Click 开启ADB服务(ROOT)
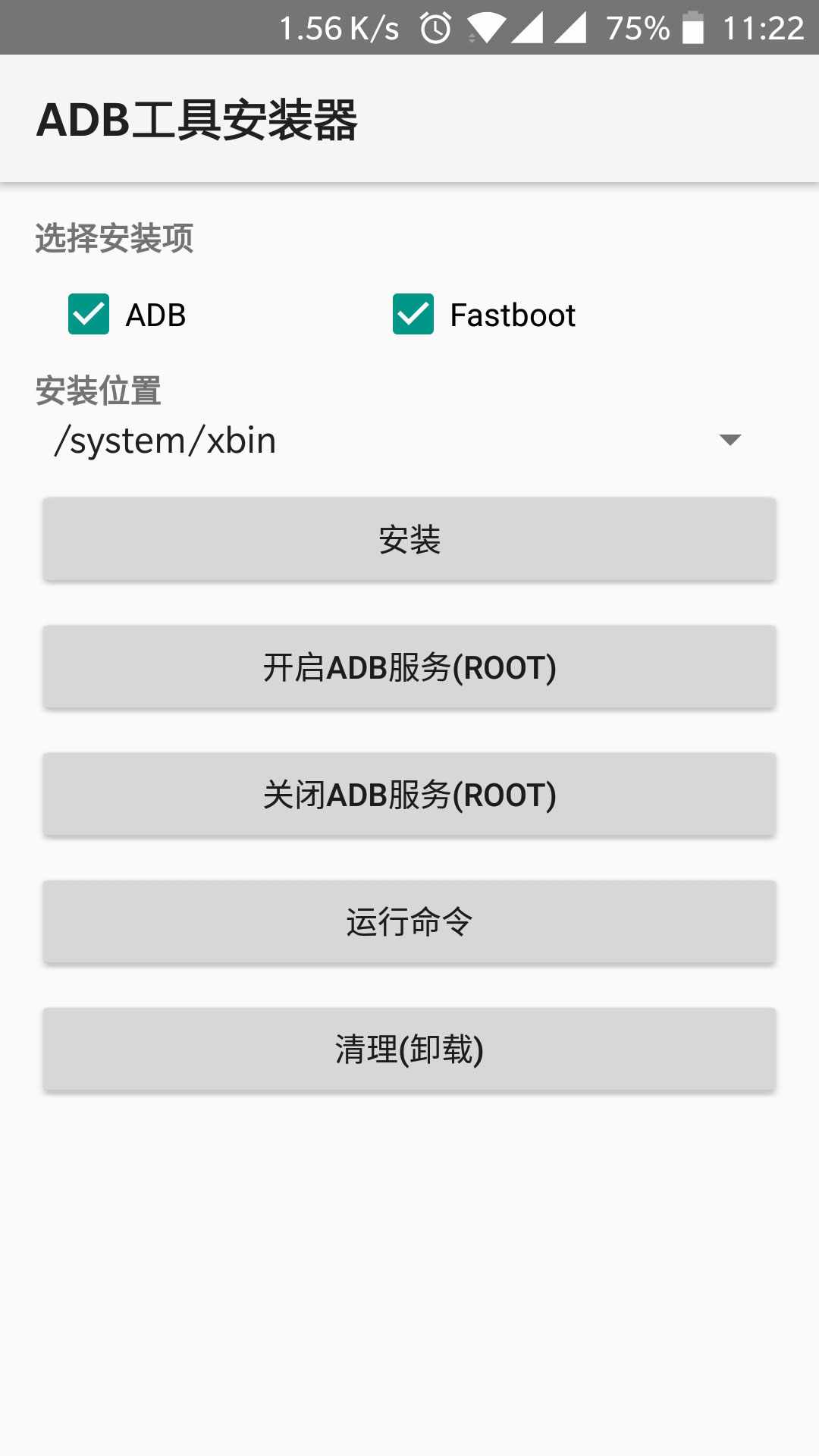This screenshot has height=1456, width=819. pos(409,667)
